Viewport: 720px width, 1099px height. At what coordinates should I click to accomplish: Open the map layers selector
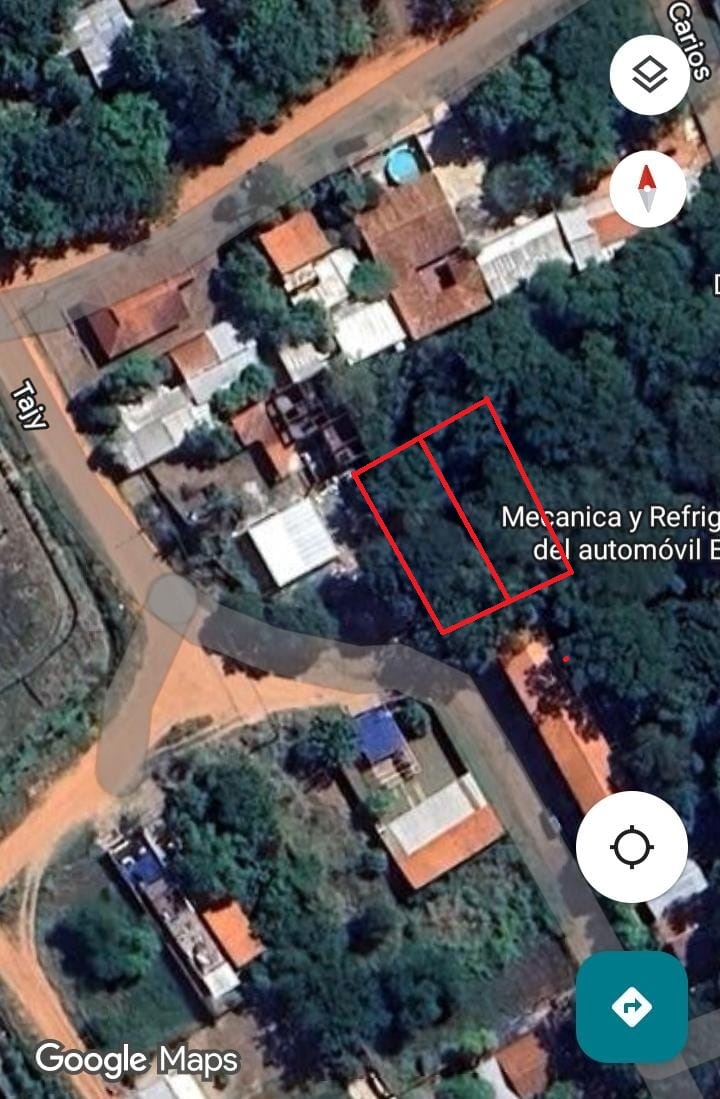point(650,73)
